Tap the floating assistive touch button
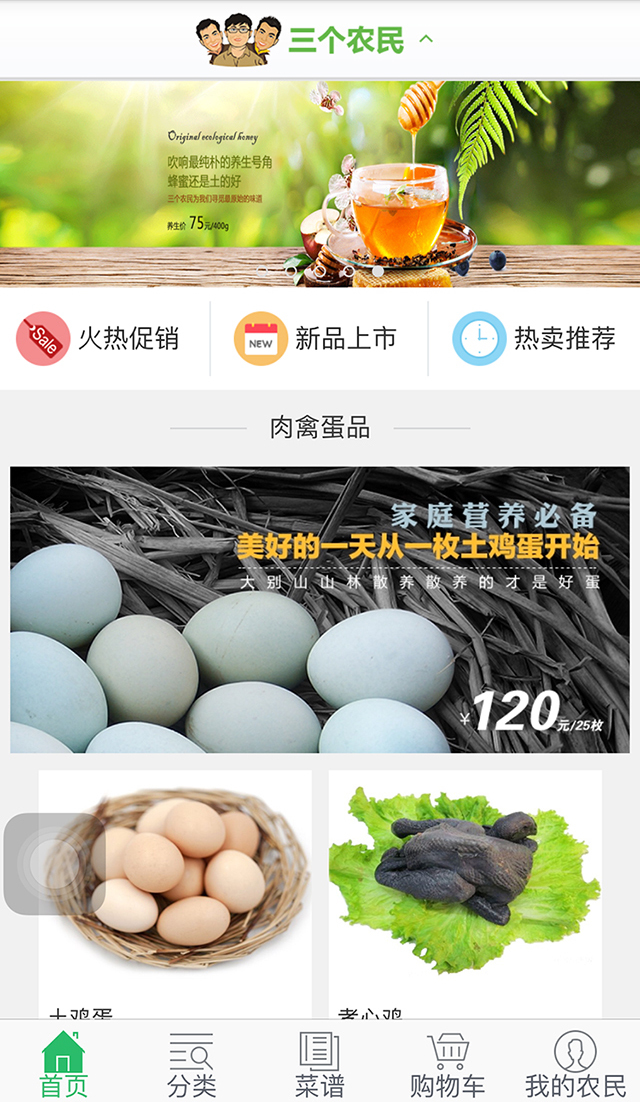 (x=54, y=864)
